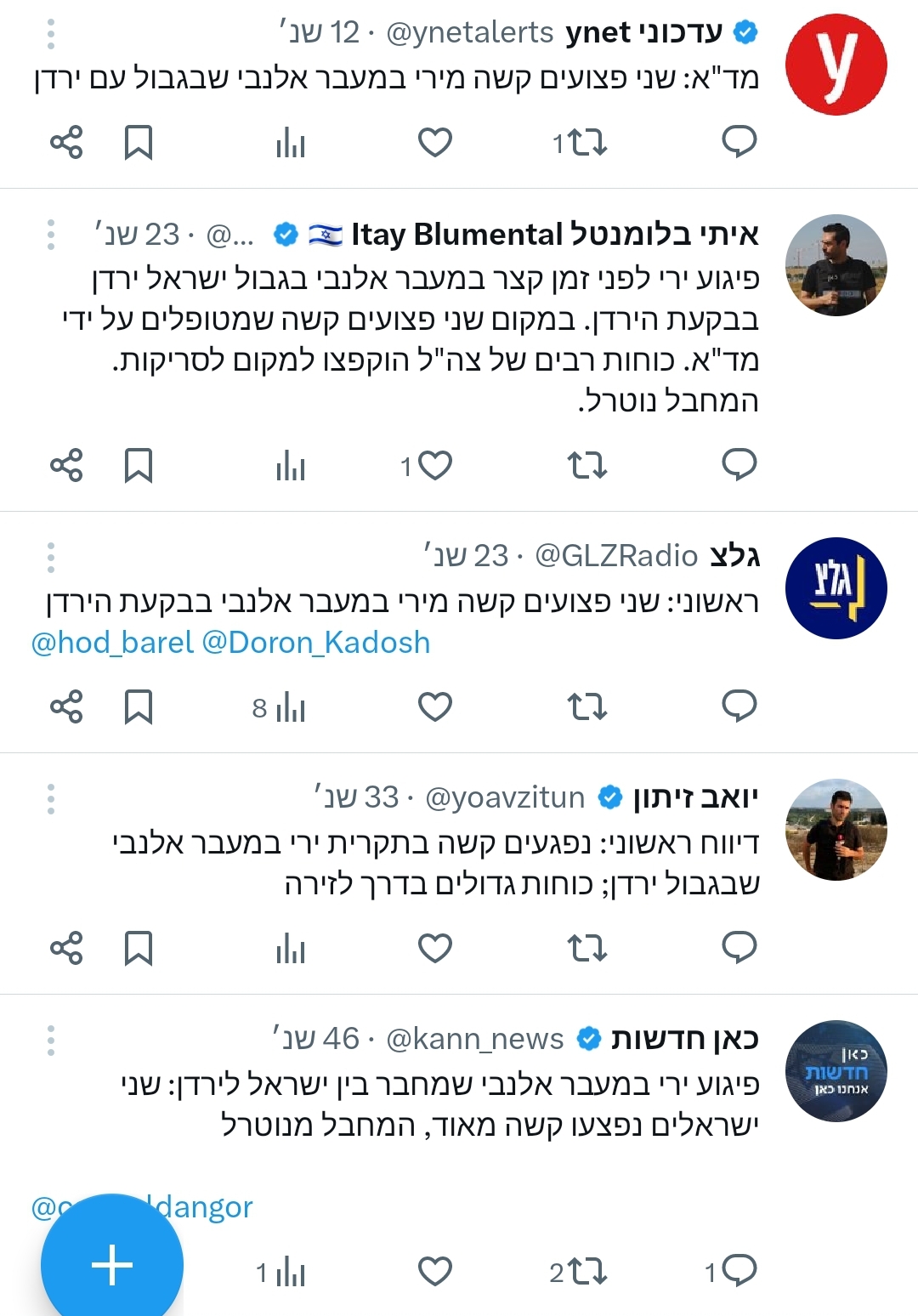This screenshot has width=918, height=1316.
Task: Open @Doron_Kadosh's mentioned profile
Action: pos(319,644)
